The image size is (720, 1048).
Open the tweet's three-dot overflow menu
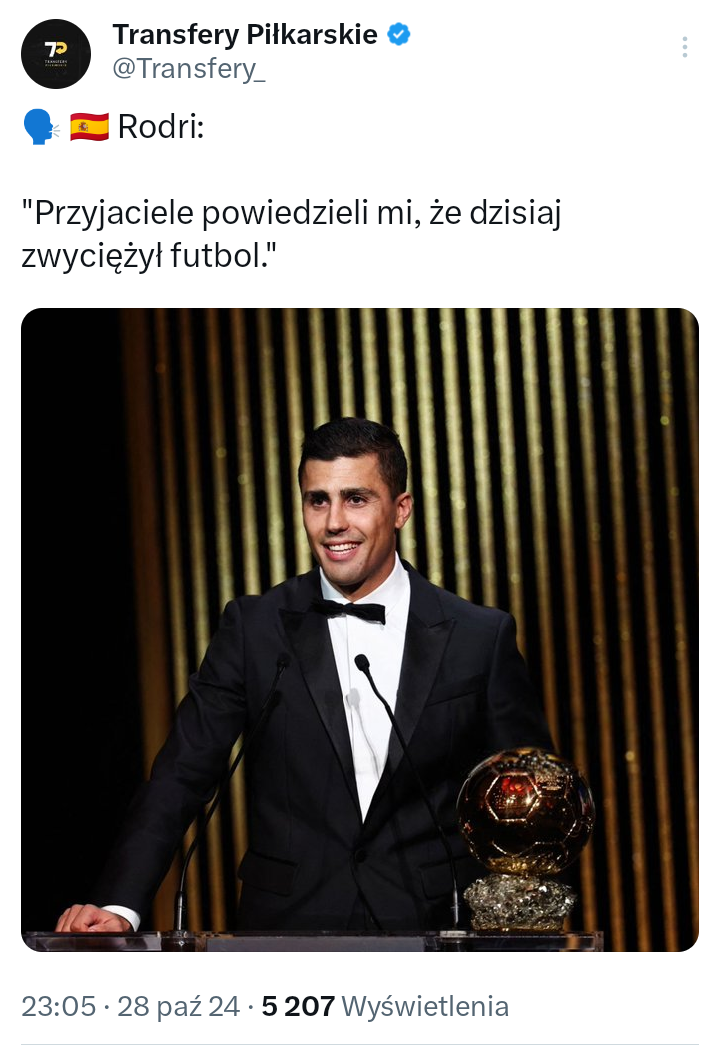point(685,47)
